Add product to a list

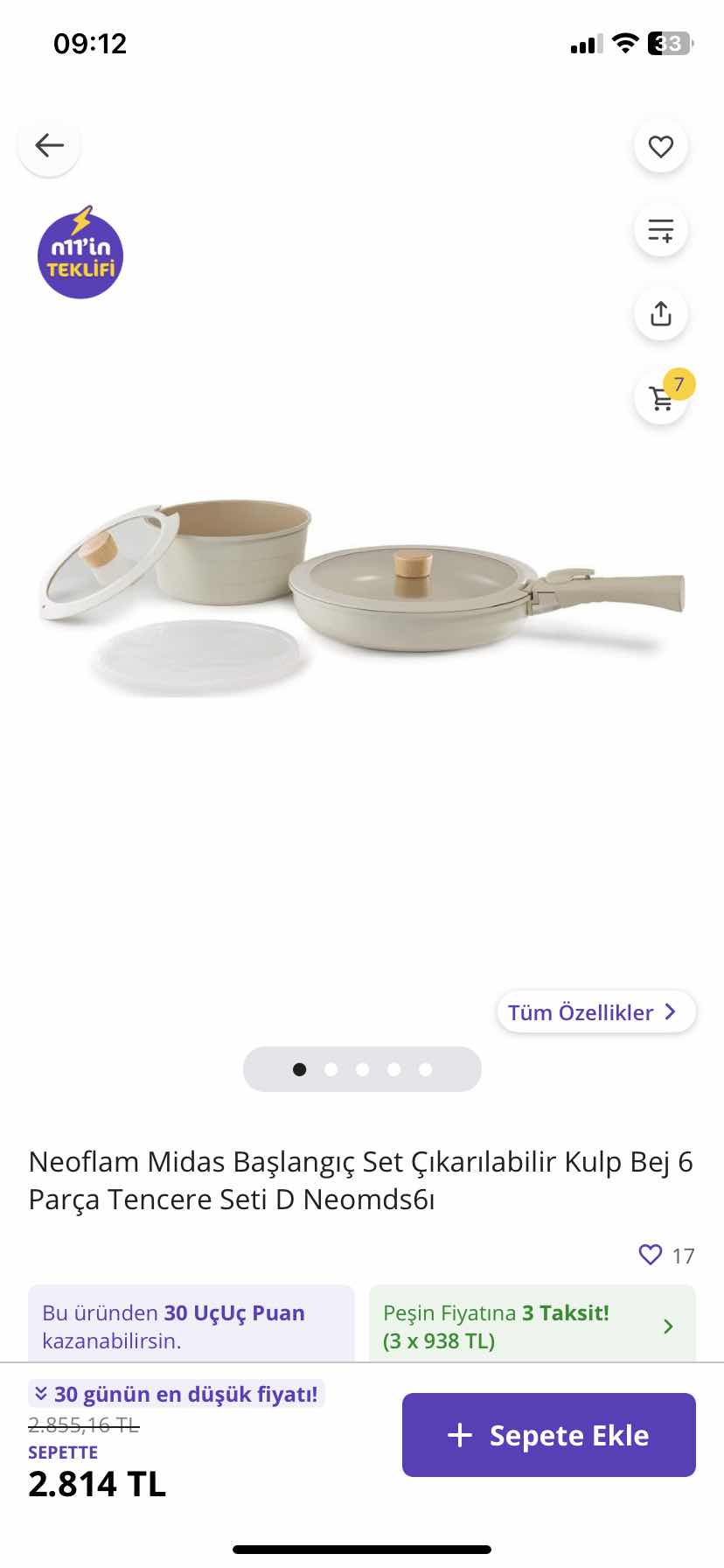tap(661, 230)
